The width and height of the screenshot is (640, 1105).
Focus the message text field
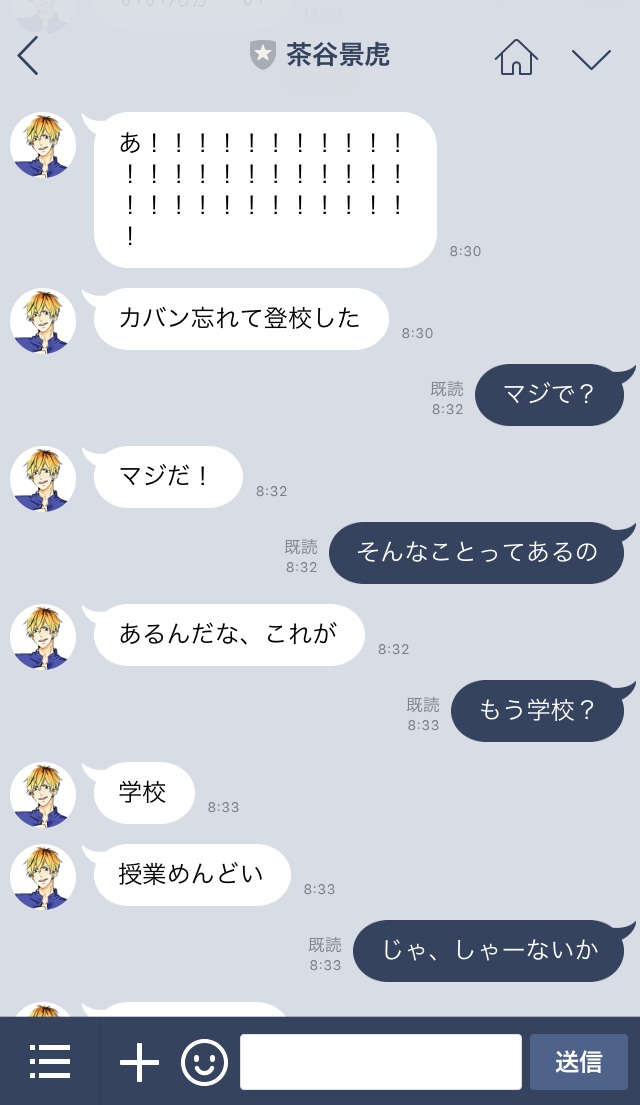pos(380,1061)
